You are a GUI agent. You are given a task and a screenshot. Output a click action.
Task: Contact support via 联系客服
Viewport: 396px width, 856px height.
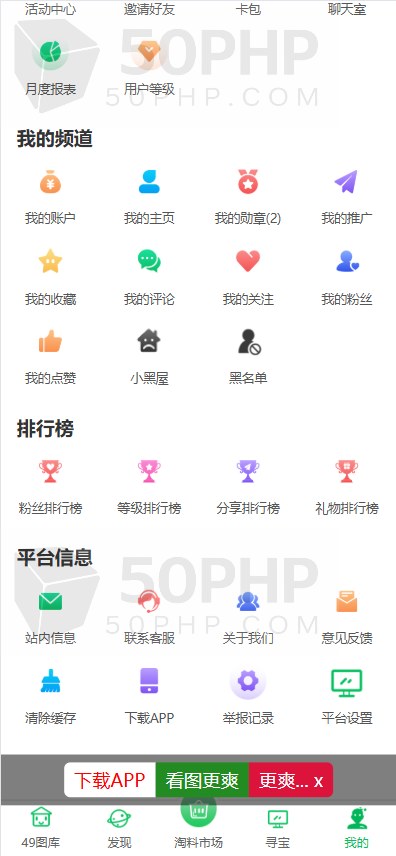click(x=149, y=617)
